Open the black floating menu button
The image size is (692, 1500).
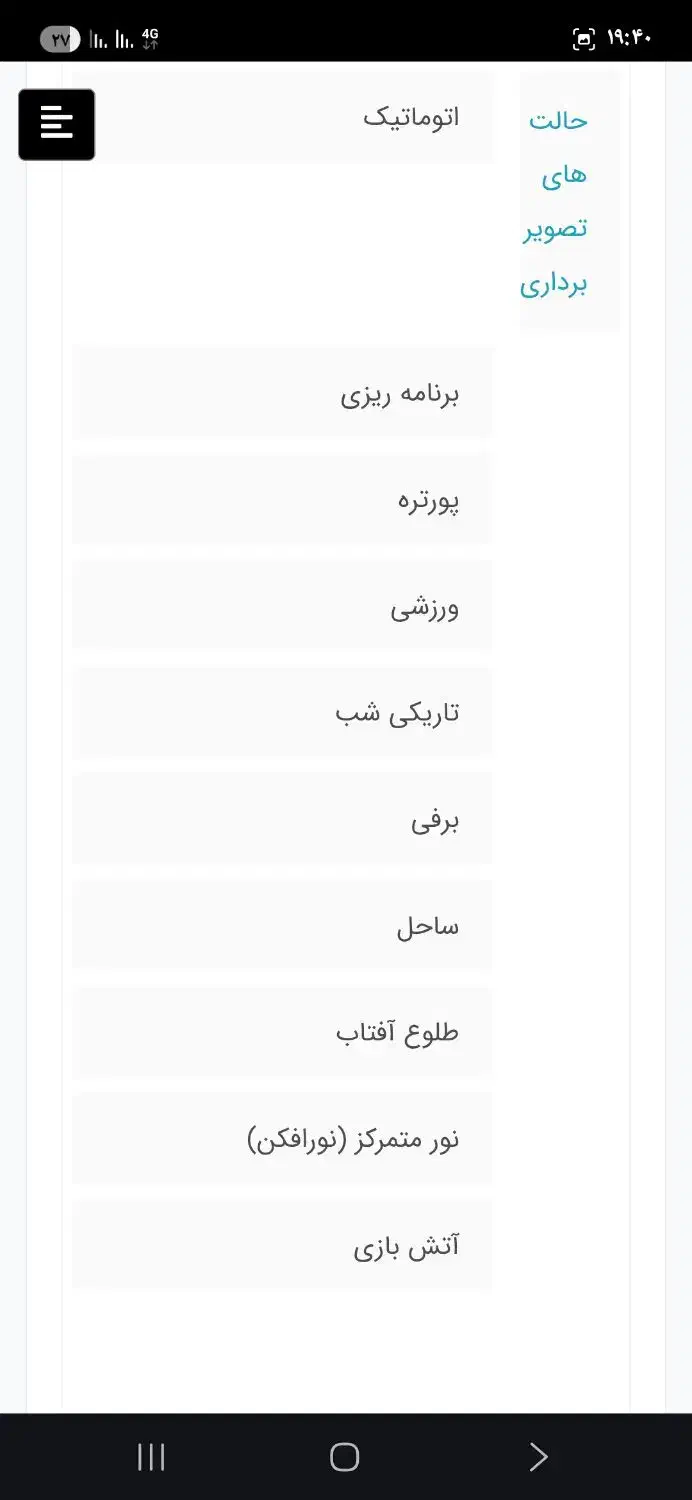click(x=57, y=125)
